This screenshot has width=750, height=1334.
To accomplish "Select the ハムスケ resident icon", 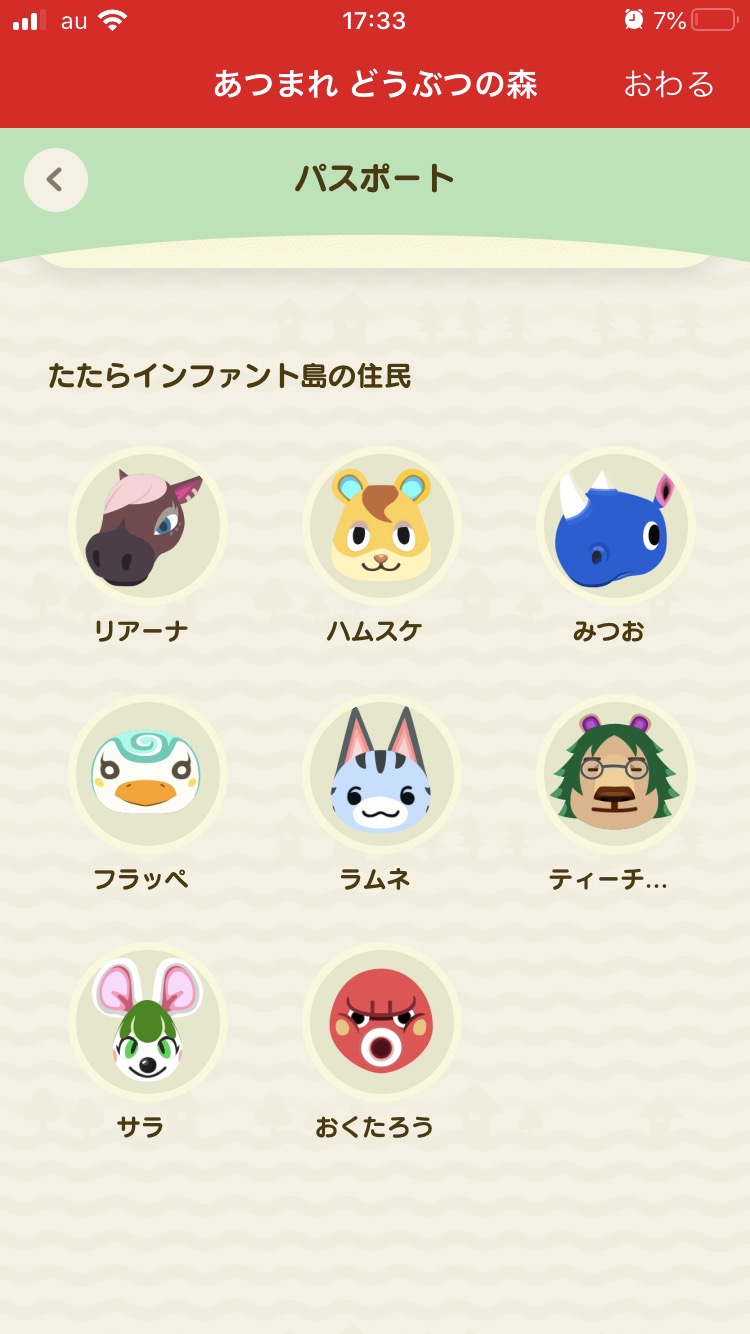I will click(x=381, y=527).
